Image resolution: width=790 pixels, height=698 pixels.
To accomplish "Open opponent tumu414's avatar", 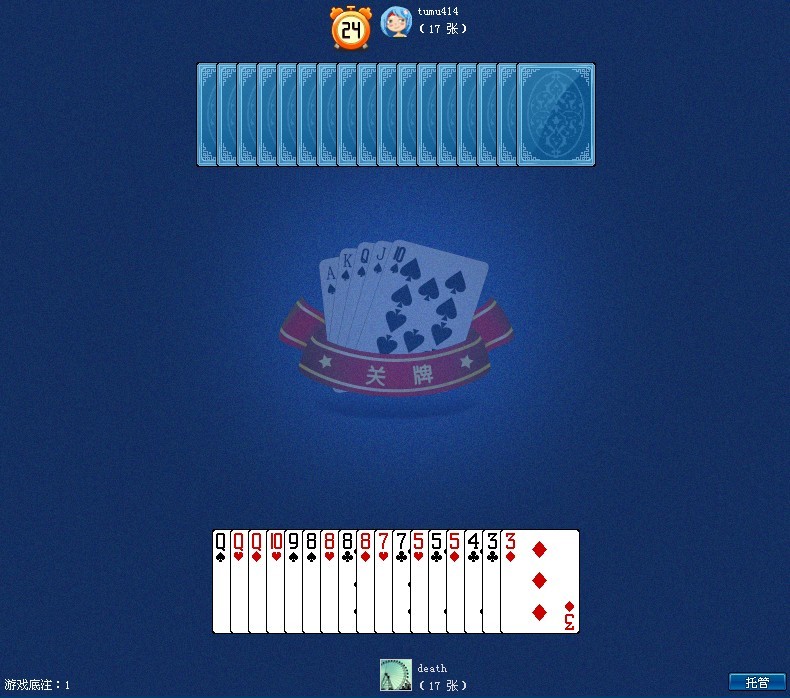I will coord(396,22).
